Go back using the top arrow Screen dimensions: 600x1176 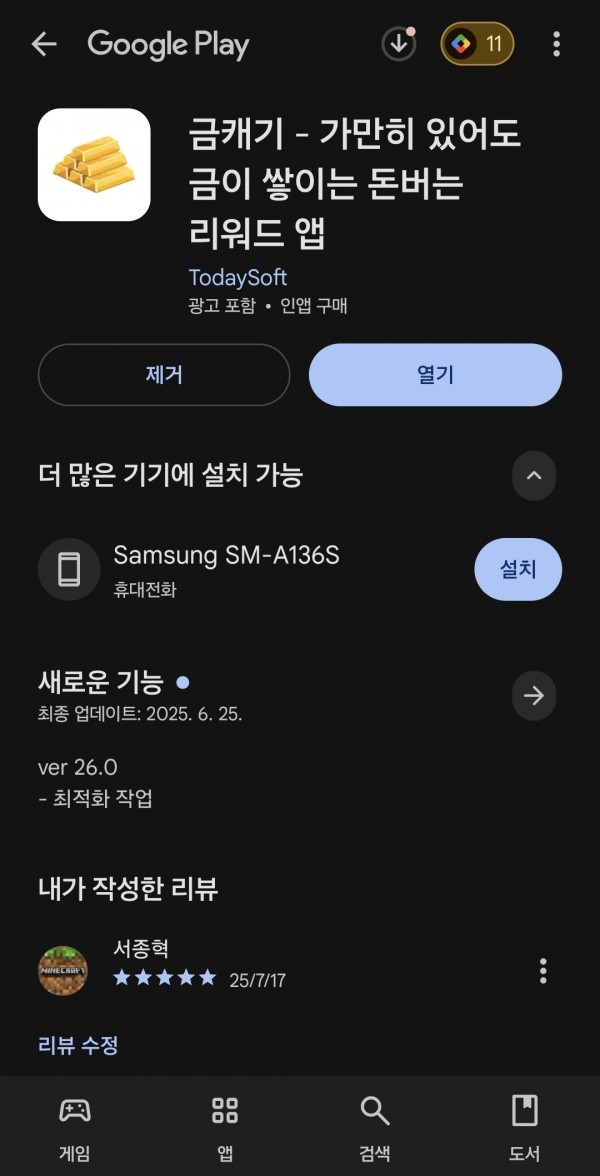pos(44,44)
